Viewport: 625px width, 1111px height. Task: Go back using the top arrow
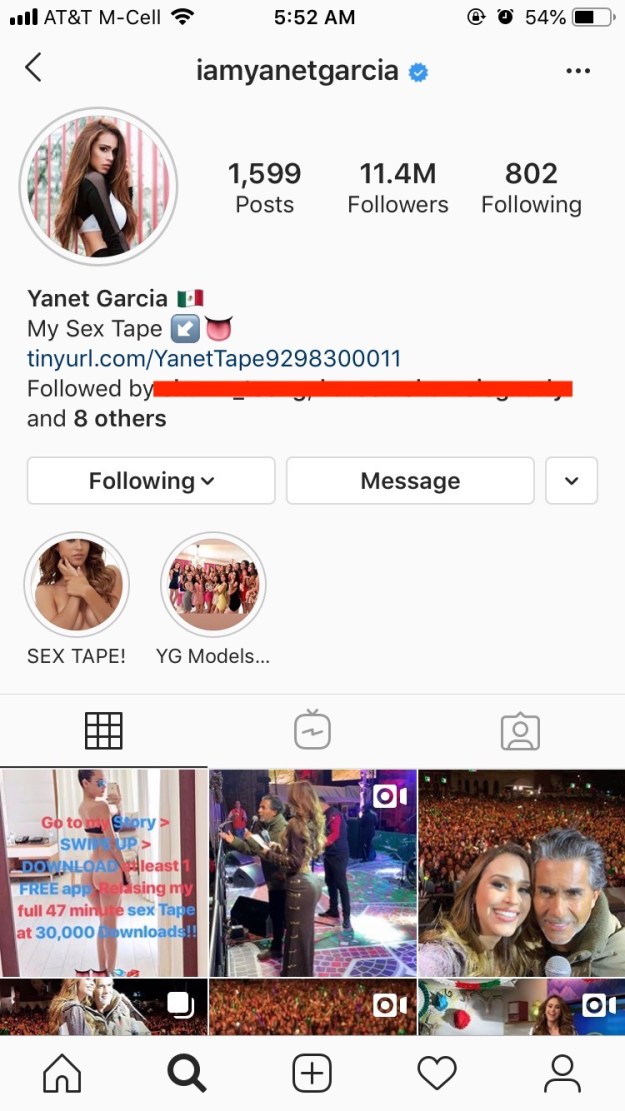tap(34, 68)
